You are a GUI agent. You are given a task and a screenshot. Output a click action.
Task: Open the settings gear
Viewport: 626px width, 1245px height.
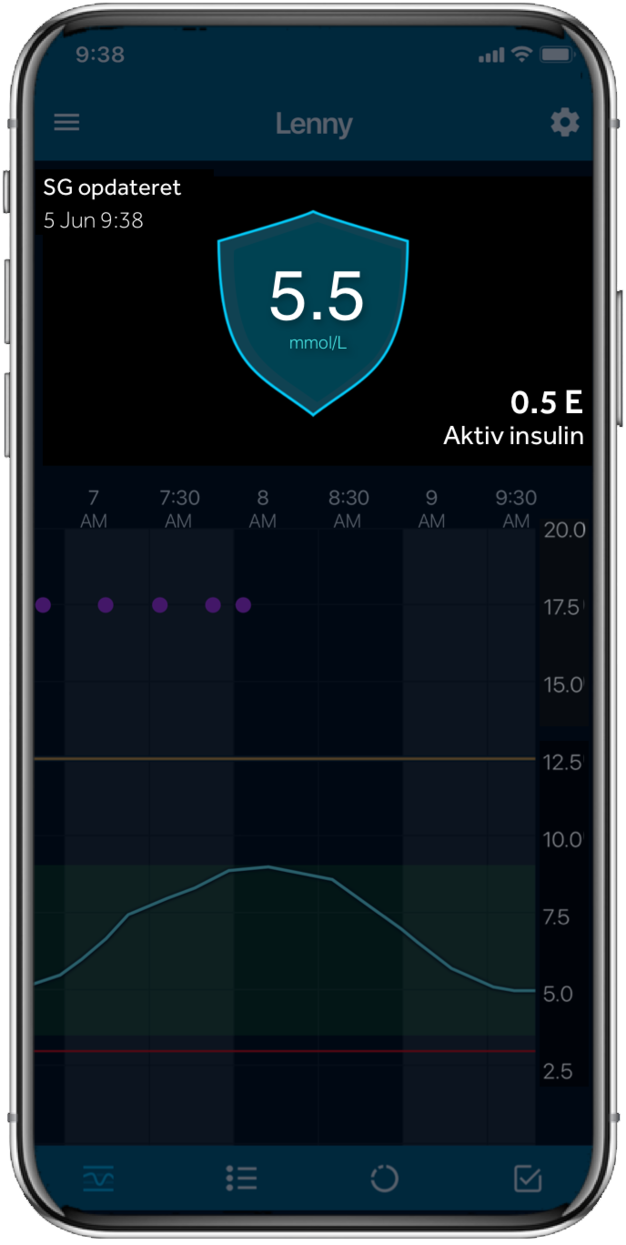(564, 123)
